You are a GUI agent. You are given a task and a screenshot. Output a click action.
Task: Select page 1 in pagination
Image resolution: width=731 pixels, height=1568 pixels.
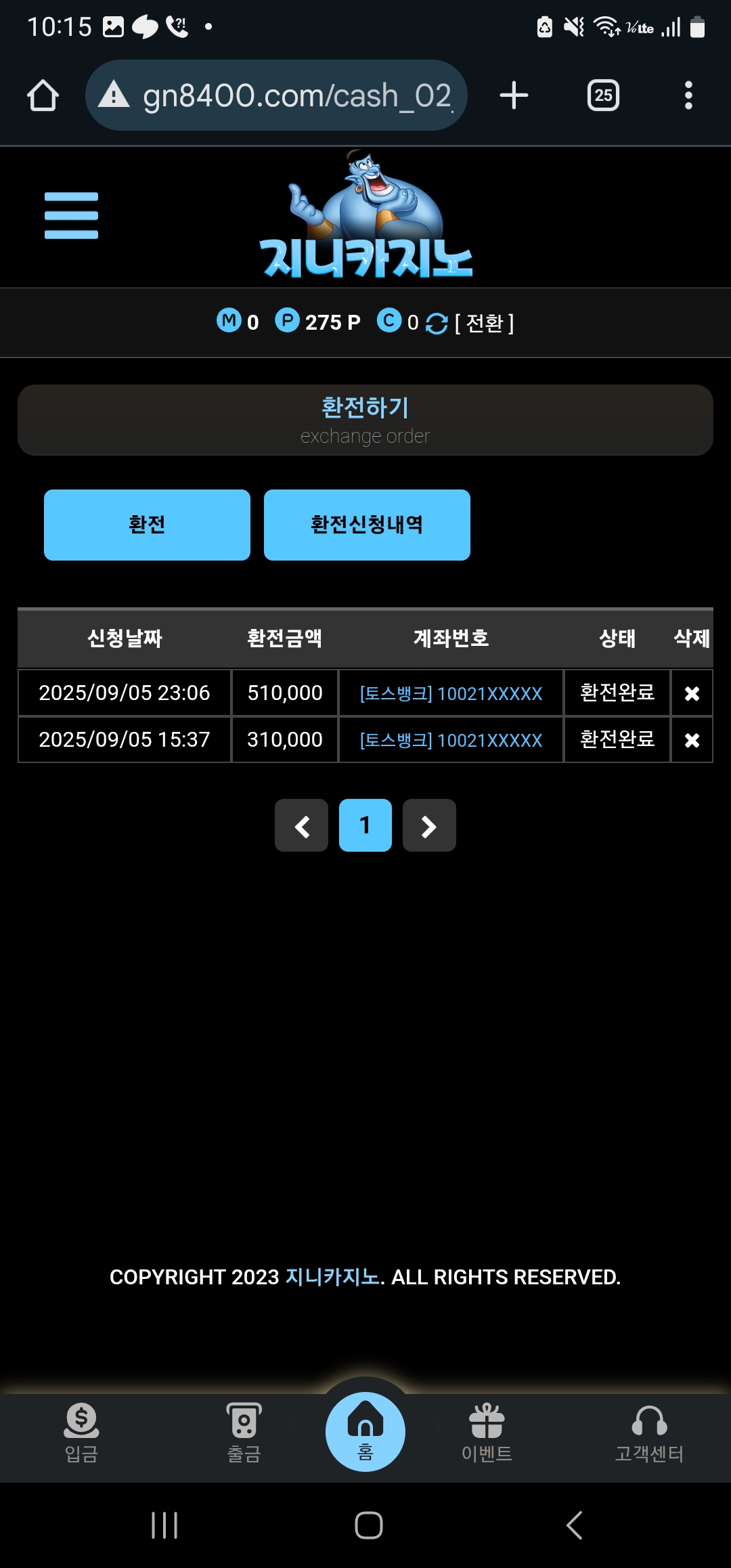coord(365,825)
